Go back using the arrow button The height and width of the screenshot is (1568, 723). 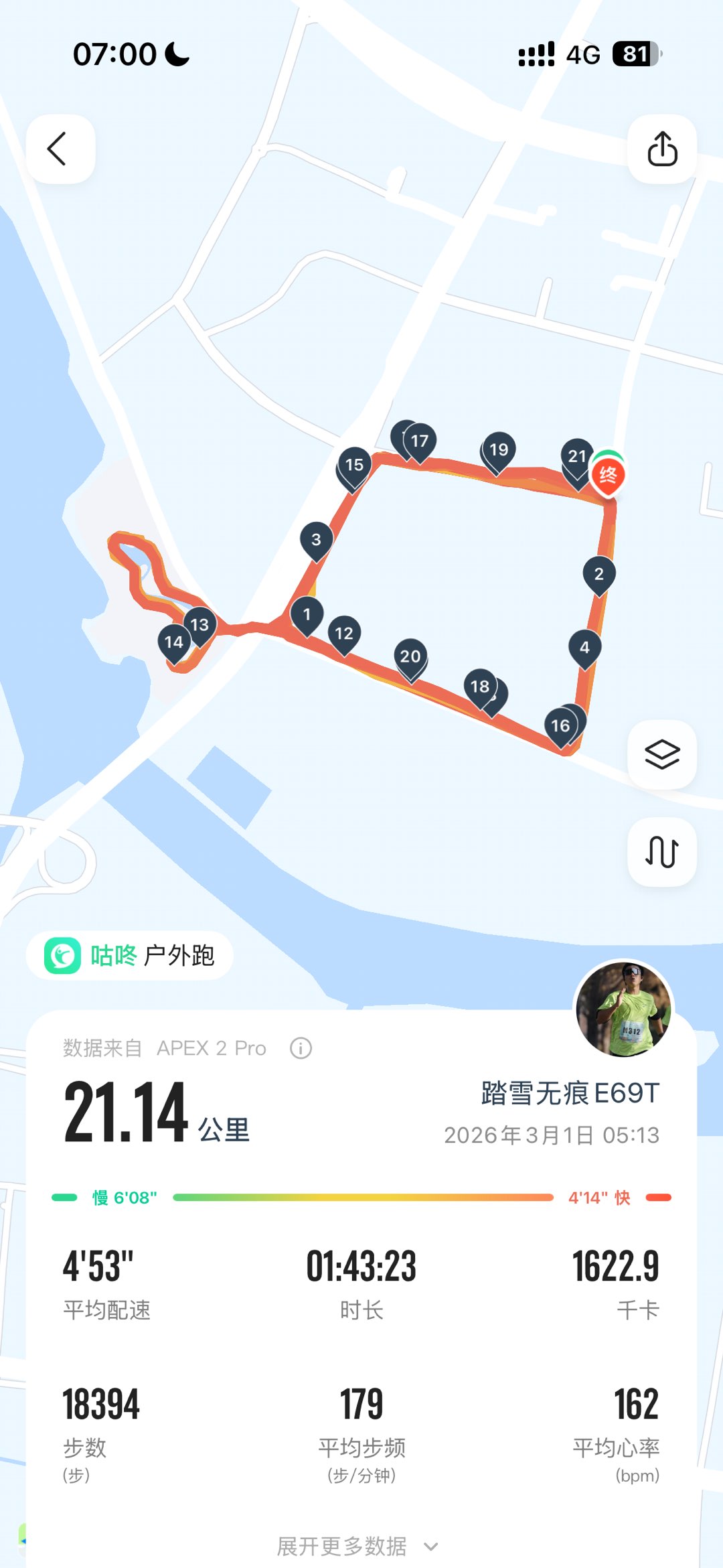pyautogui.click(x=59, y=149)
